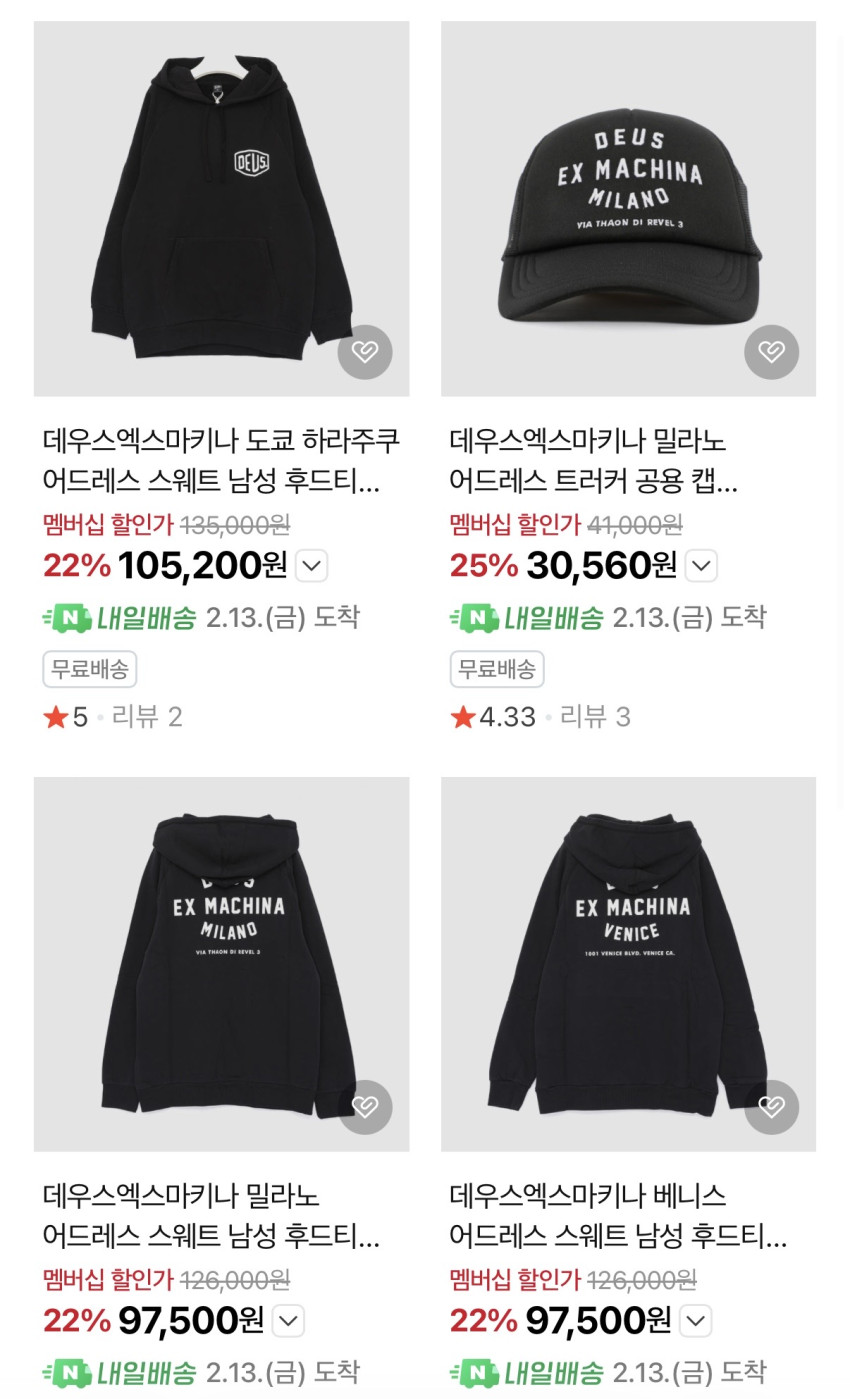Save the Milano trucker cap to wishlist

(x=771, y=352)
